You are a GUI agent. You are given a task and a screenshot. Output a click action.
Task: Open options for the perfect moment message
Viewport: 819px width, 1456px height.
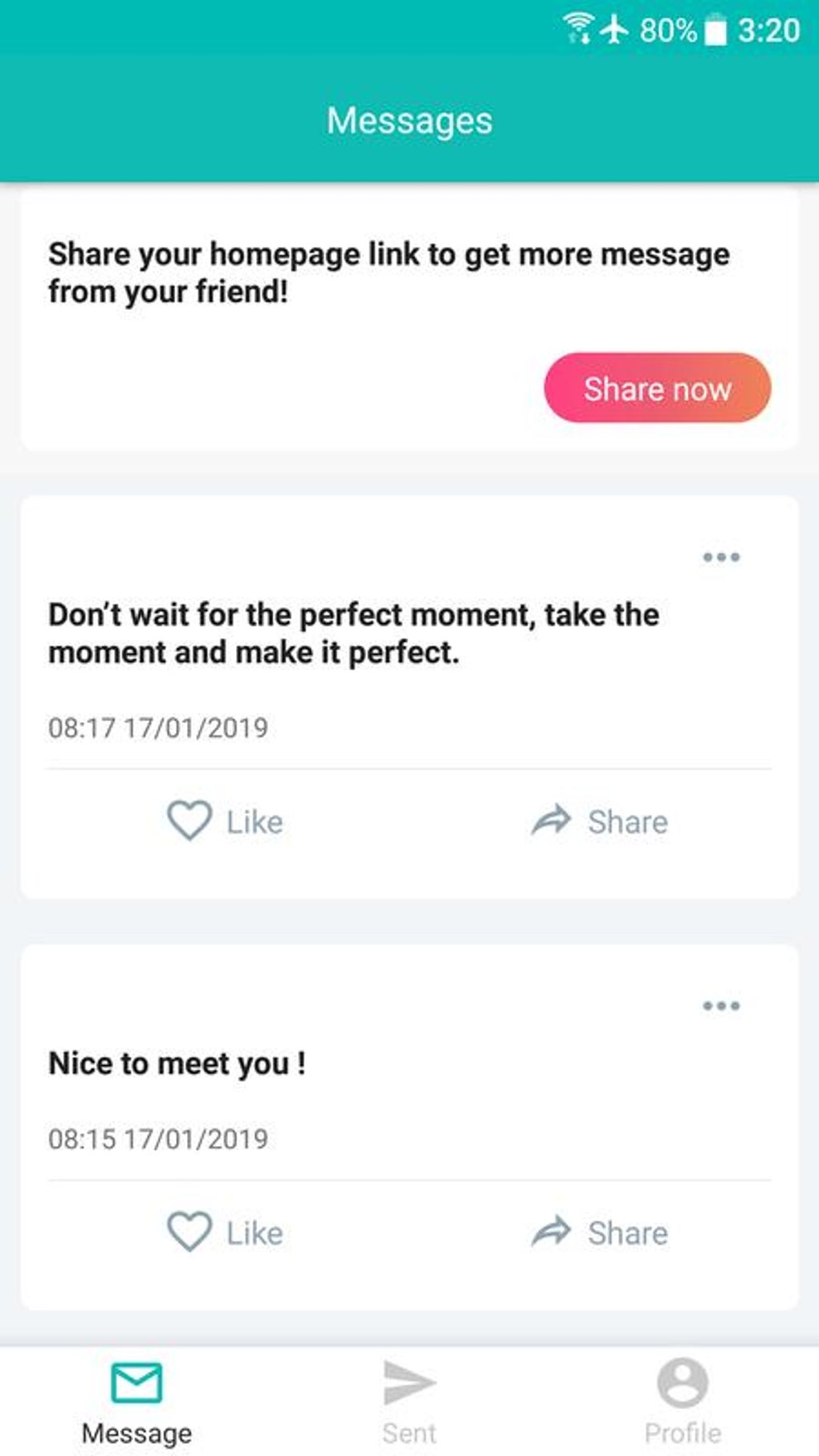pyautogui.click(x=720, y=557)
